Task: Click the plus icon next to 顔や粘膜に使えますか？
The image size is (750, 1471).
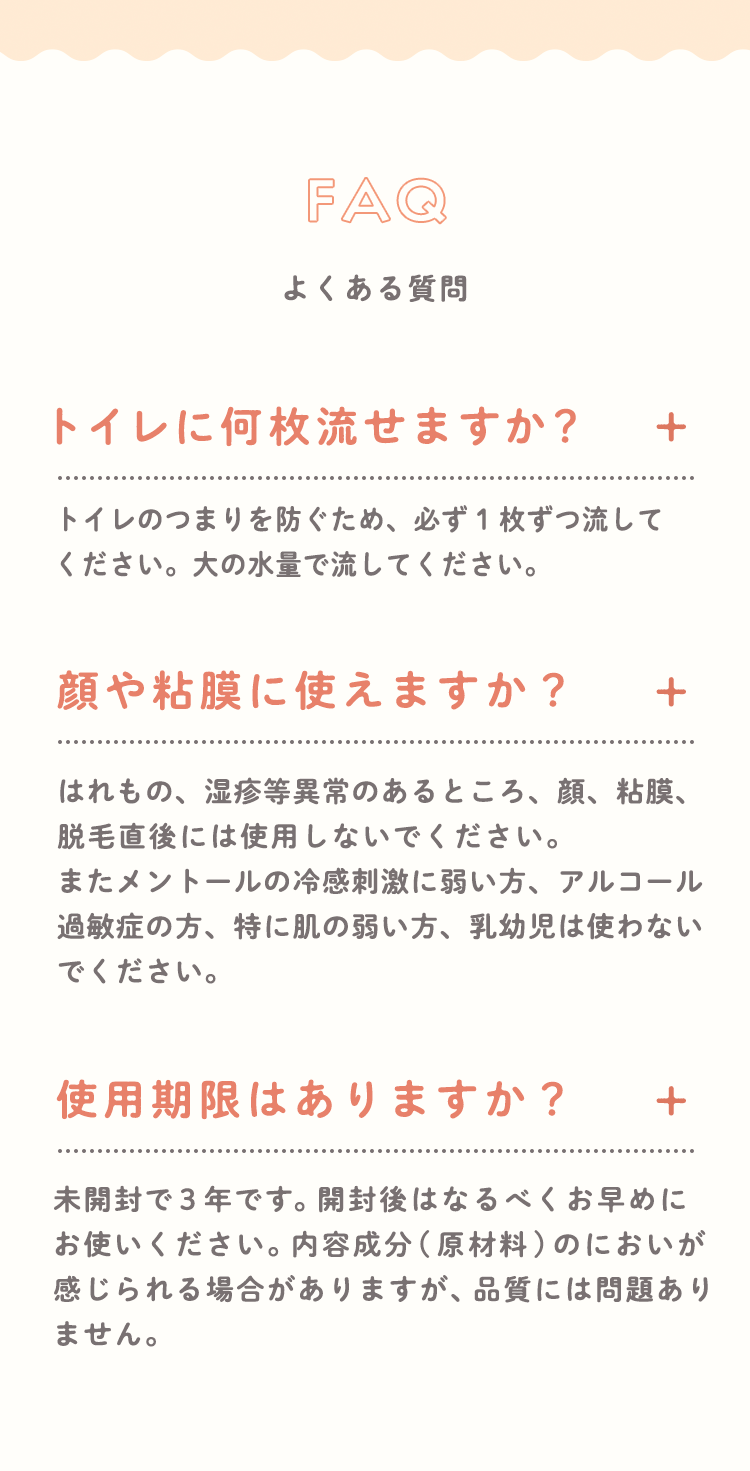Action: tap(672, 691)
